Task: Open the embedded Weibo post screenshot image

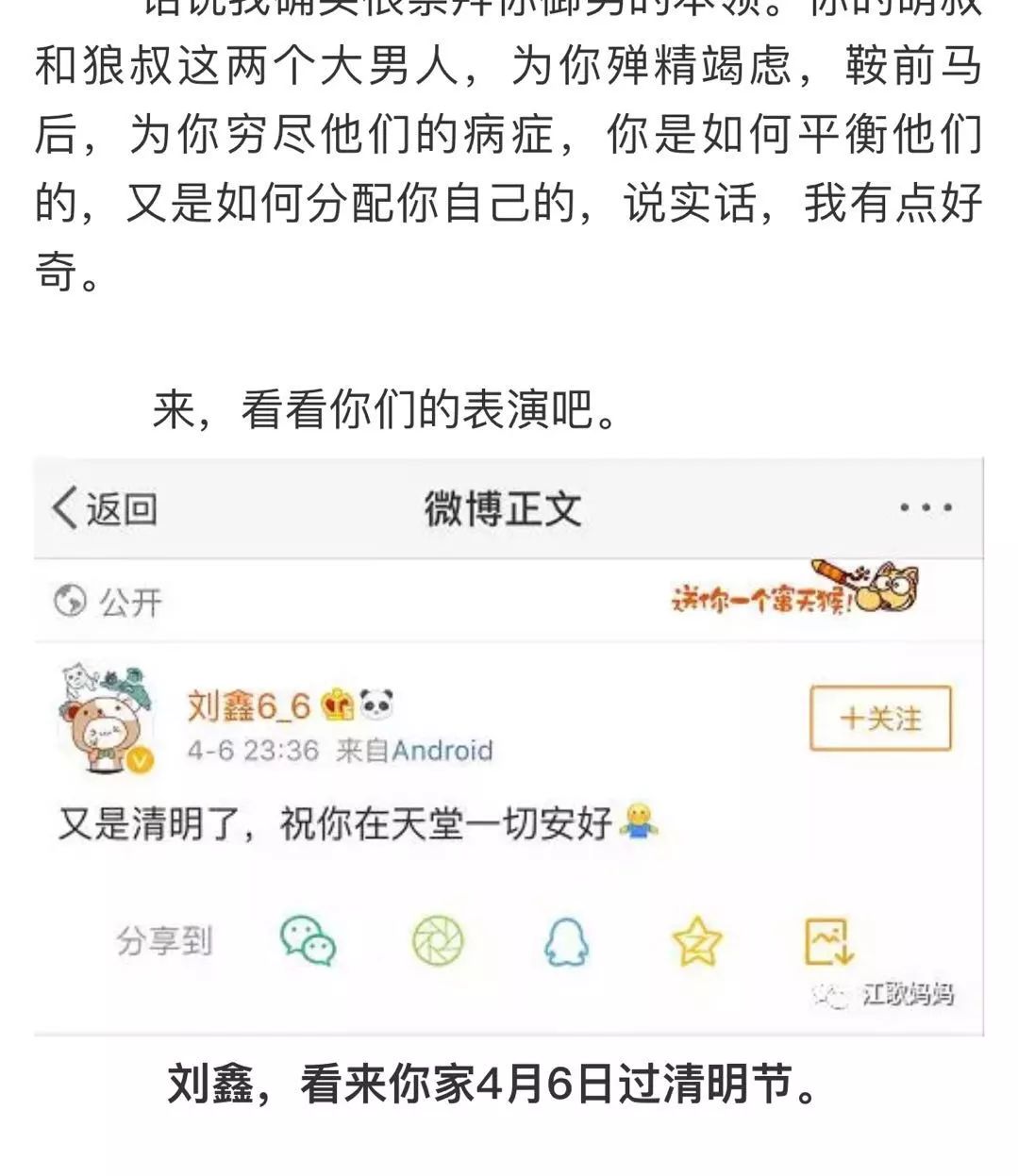Action: point(509,746)
